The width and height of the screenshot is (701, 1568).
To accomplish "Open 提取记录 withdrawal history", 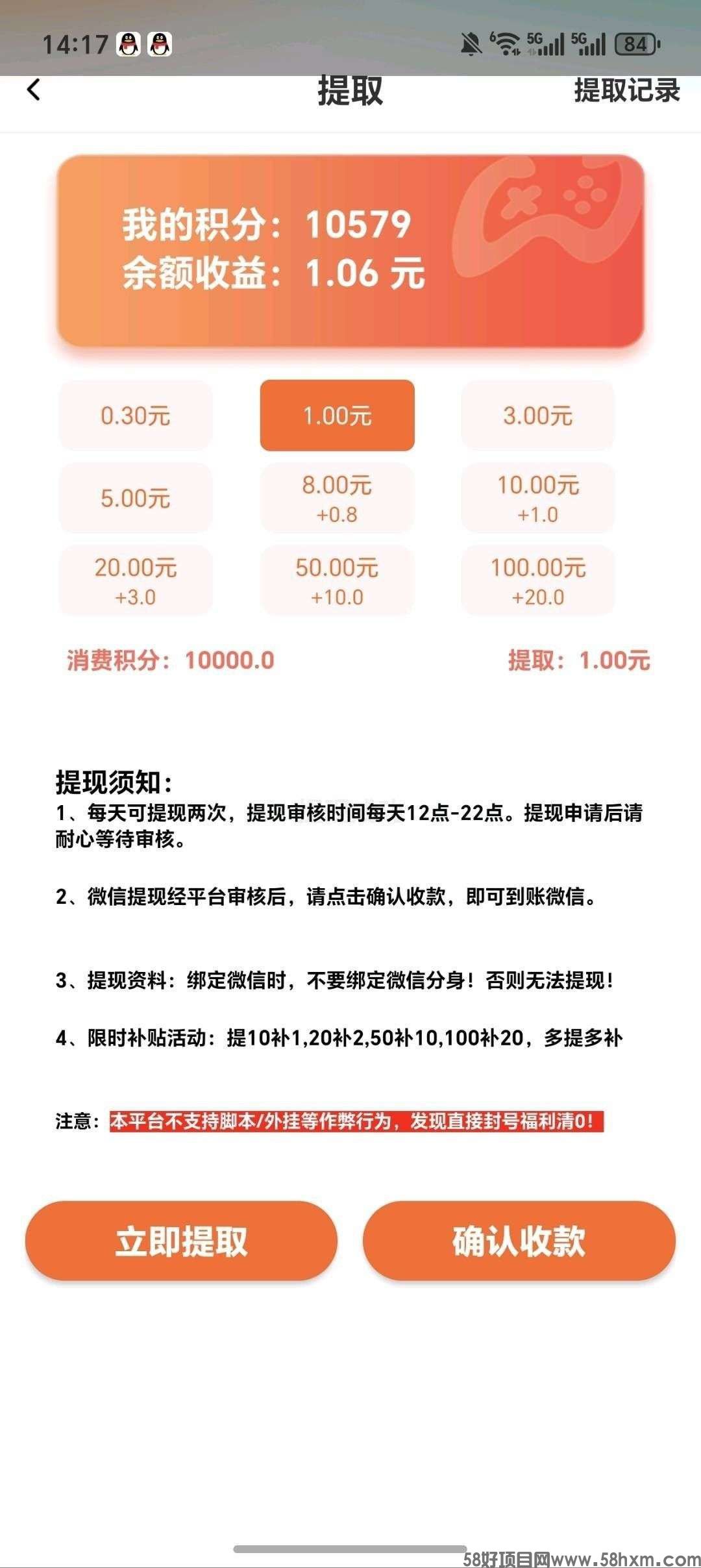I will coord(627,90).
